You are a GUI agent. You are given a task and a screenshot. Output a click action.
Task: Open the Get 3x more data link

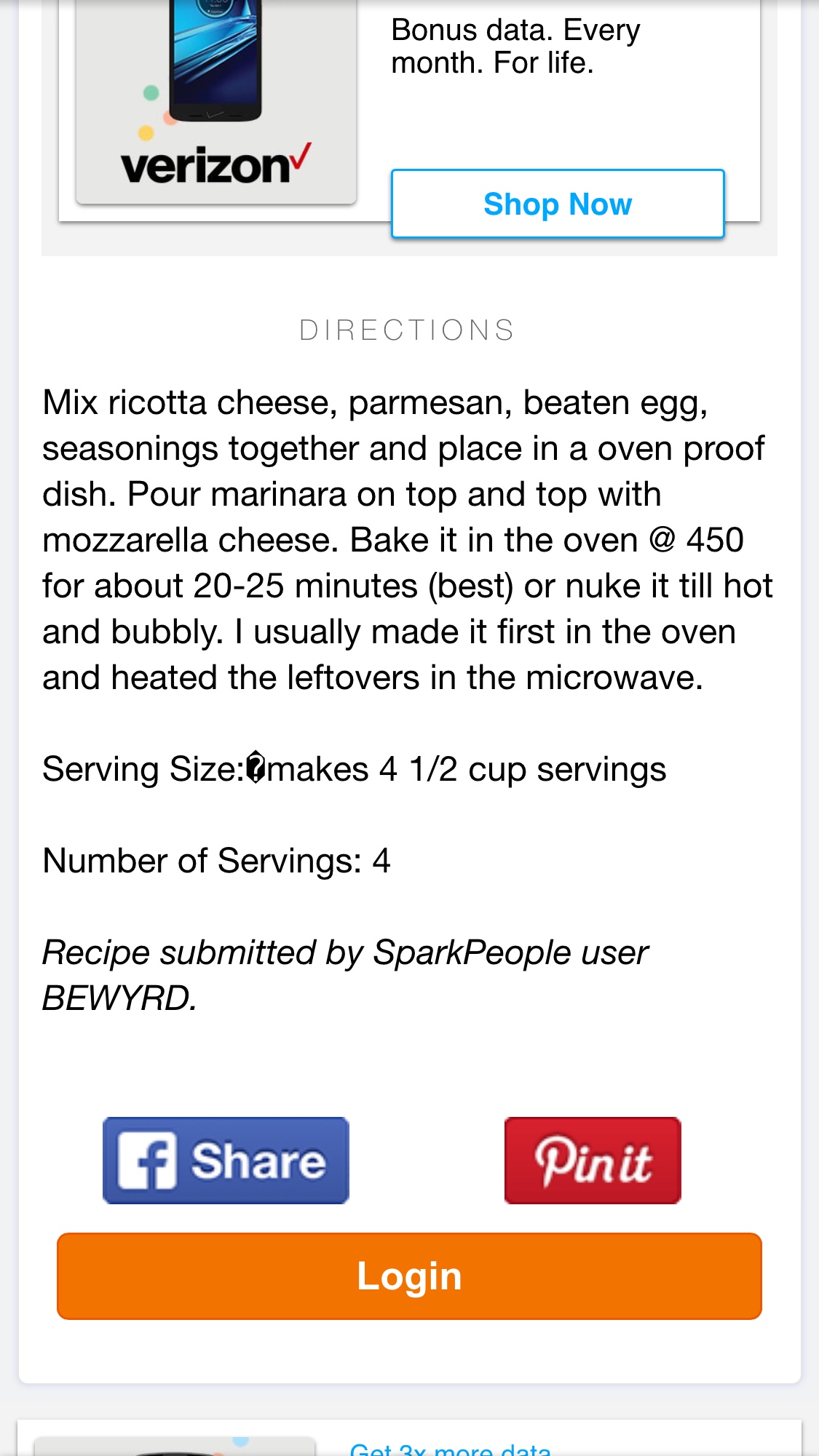450,1448
